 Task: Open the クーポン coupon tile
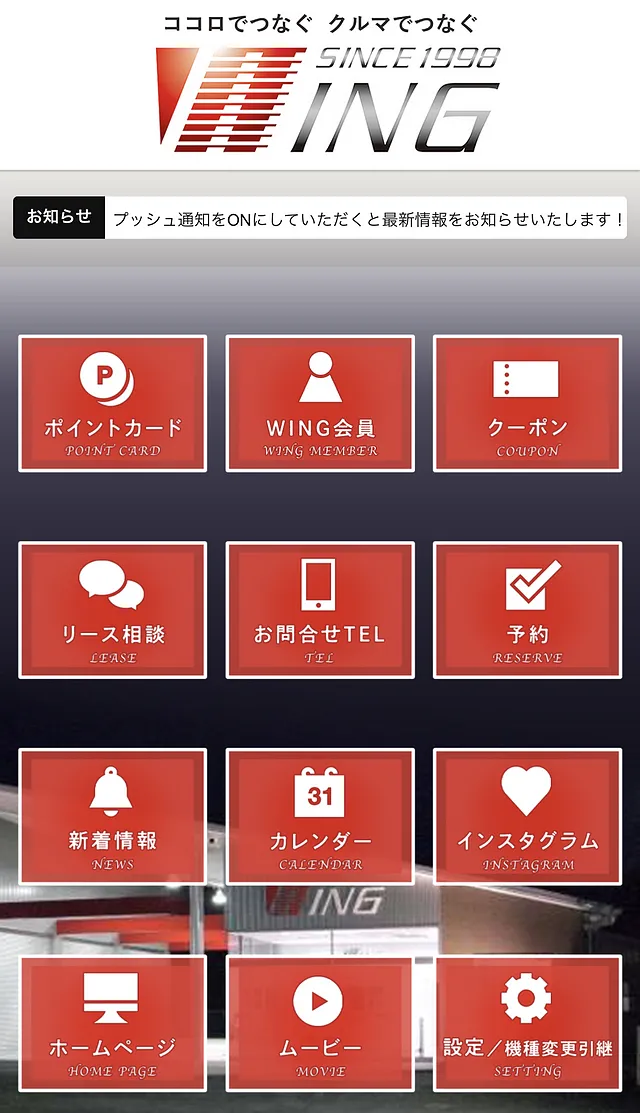pos(527,403)
